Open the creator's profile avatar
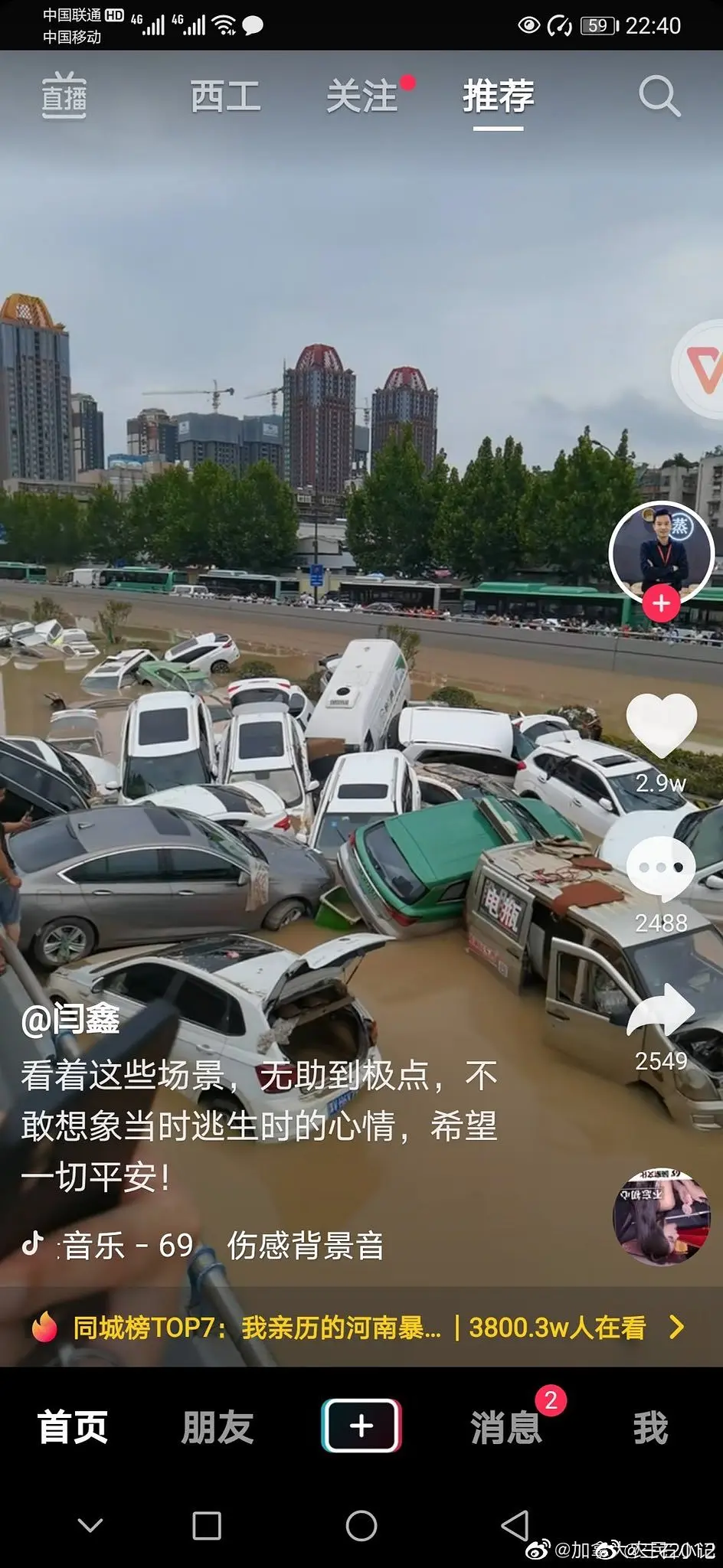 [x=661, y=551]
